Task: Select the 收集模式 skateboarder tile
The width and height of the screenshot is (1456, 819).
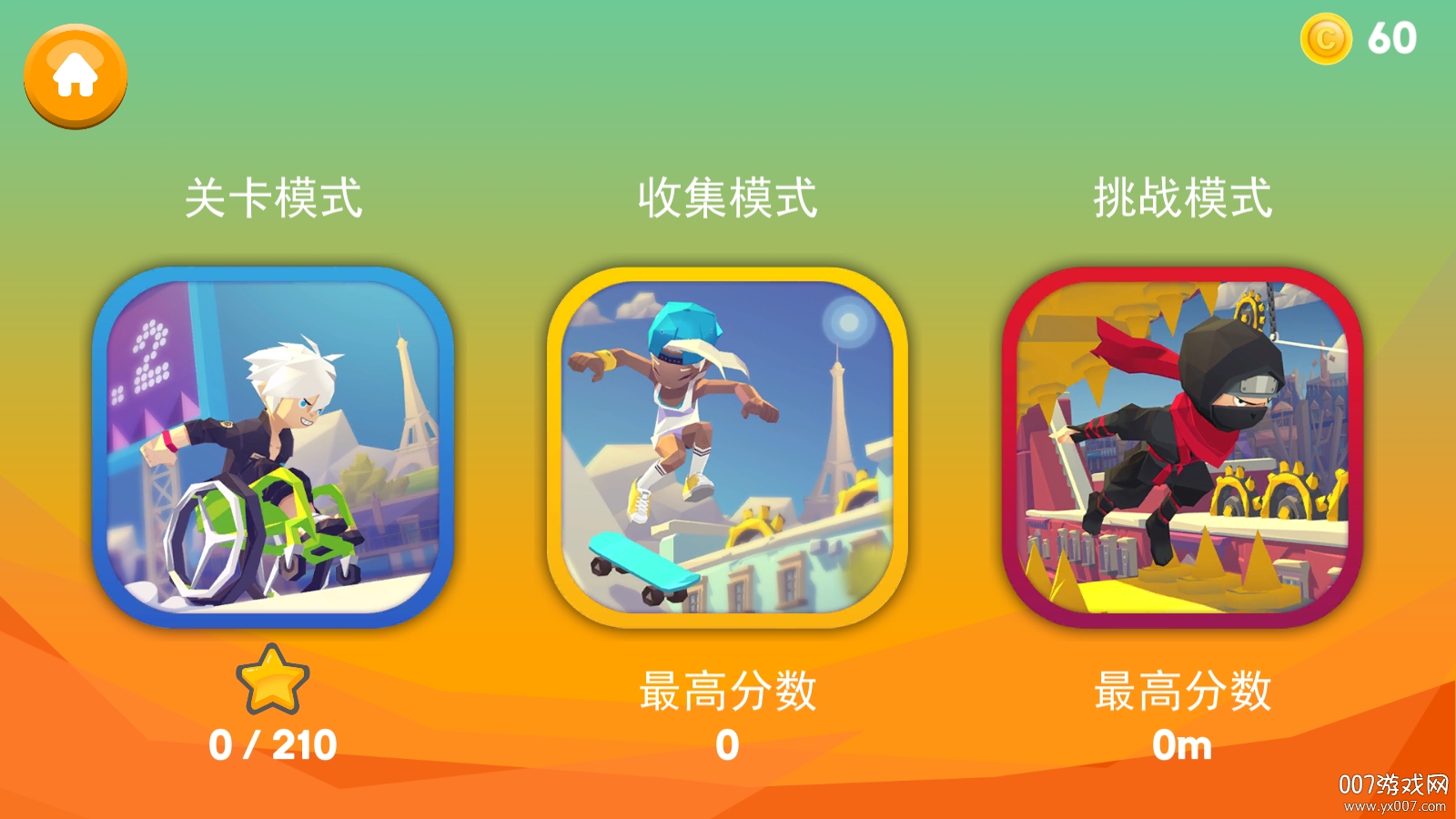Action: [x=727, y=446]
